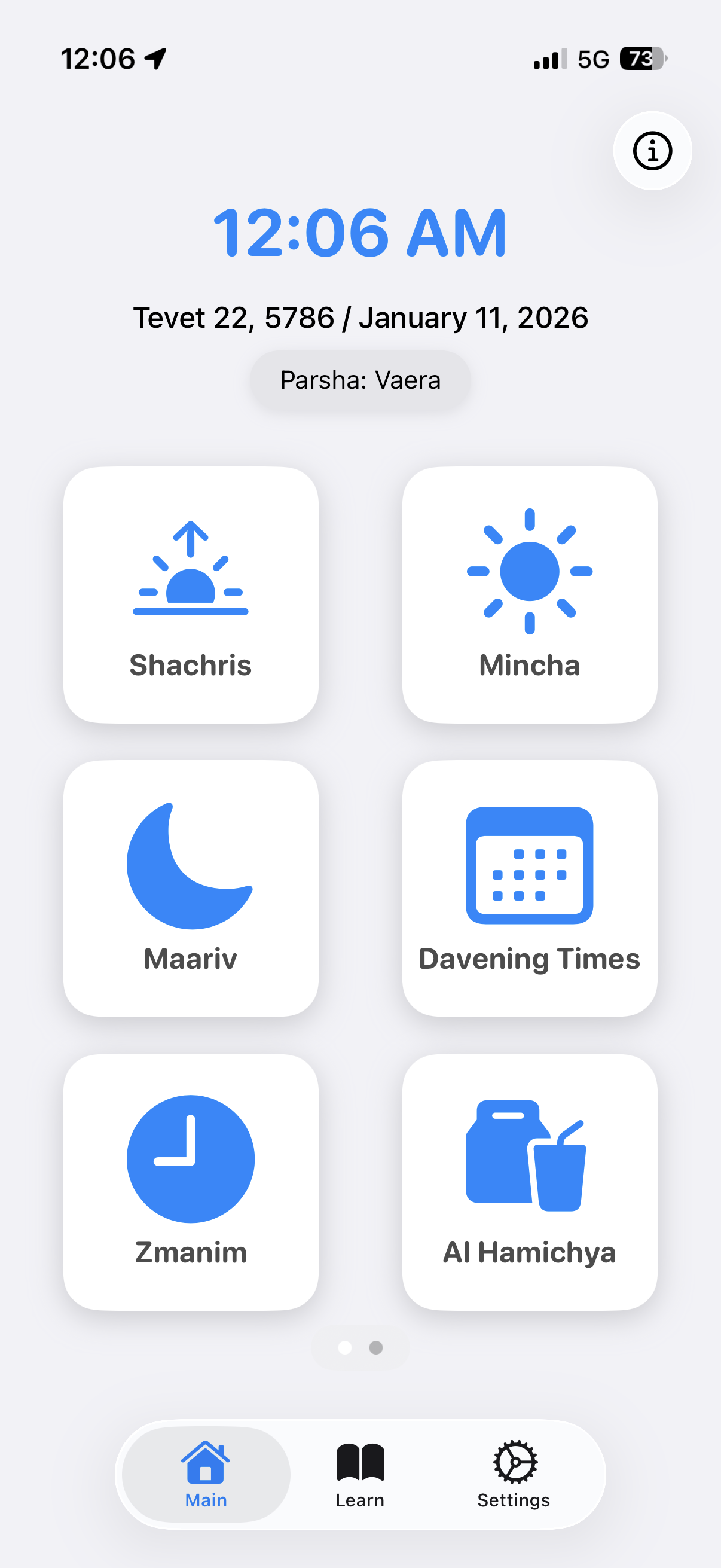Open the Parsha: Vaera chip

(x=360, y=379)
